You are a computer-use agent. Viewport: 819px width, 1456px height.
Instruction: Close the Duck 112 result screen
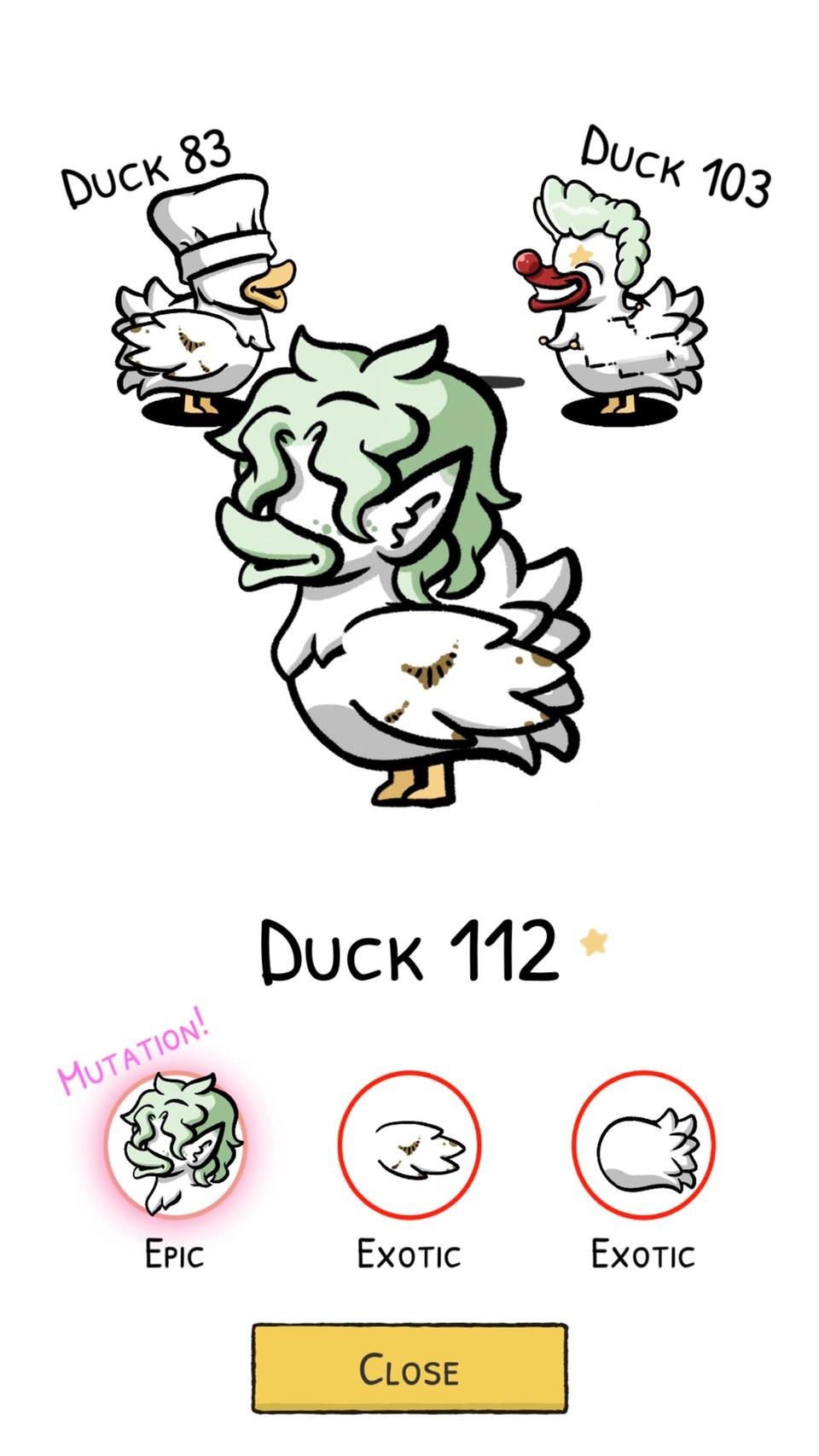pyautogui.click(x=409, y=1368)
